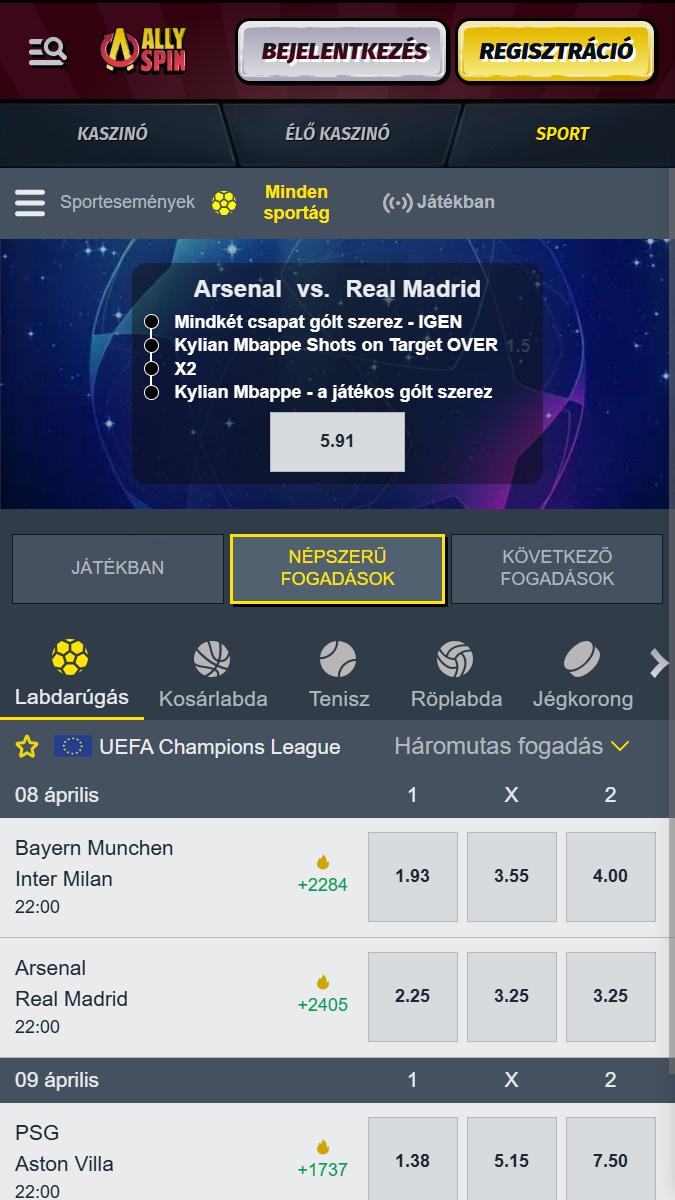Open the Játékban live section

pos(439,202)
